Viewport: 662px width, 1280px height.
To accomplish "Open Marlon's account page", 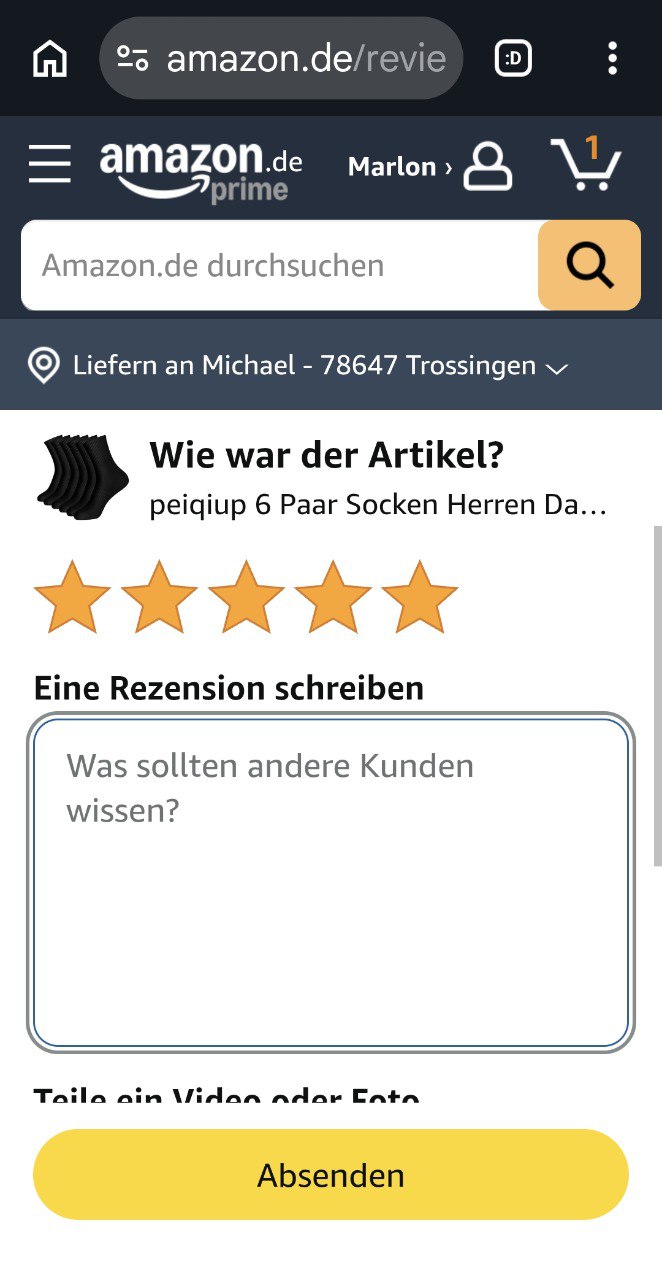I will (430, 167).
